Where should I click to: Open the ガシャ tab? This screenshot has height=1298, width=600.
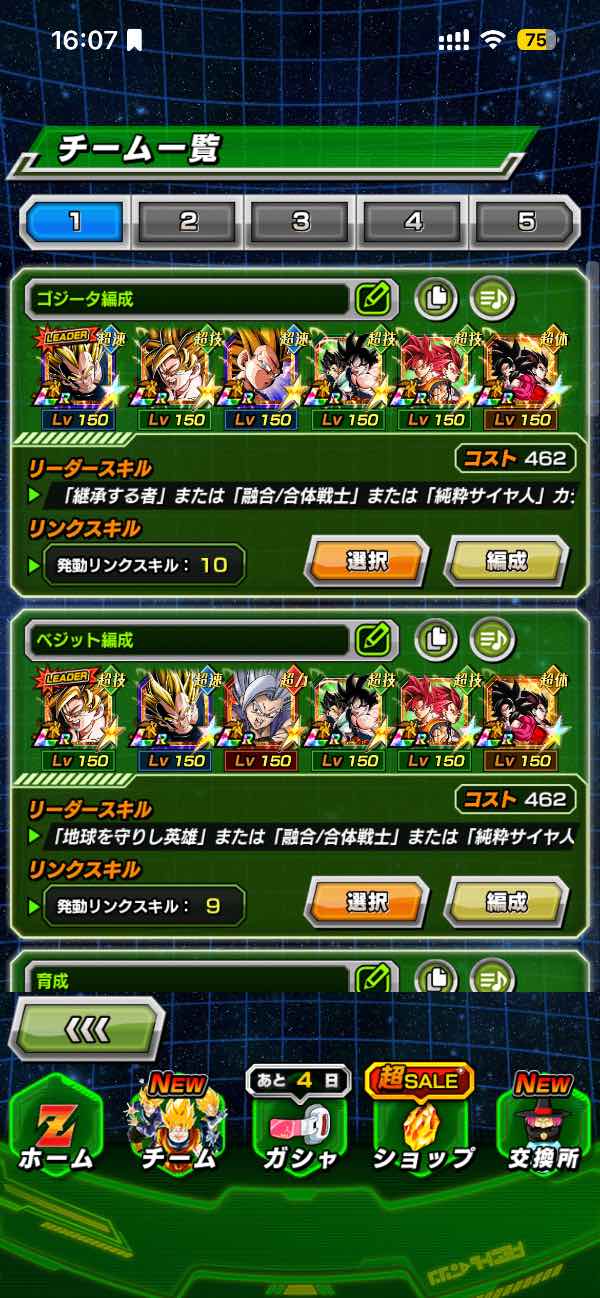click(300, 1125)
